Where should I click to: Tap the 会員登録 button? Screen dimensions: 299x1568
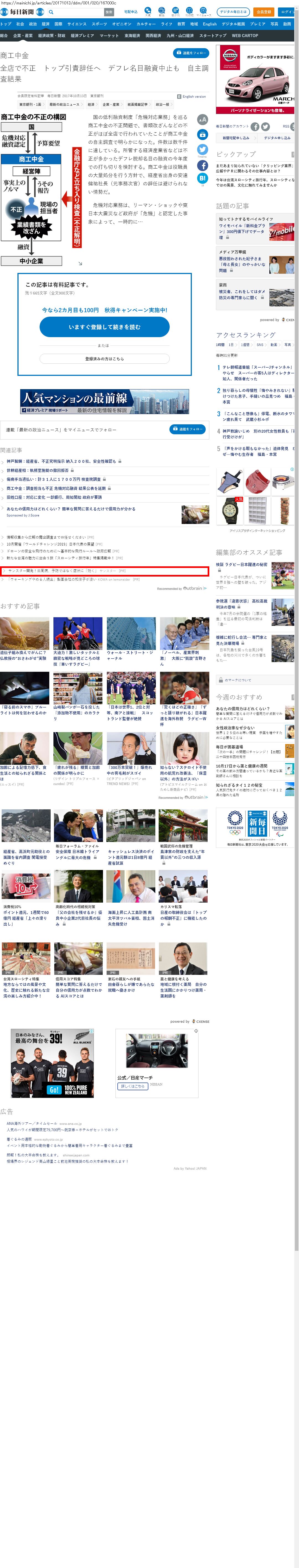coord(264,12)
